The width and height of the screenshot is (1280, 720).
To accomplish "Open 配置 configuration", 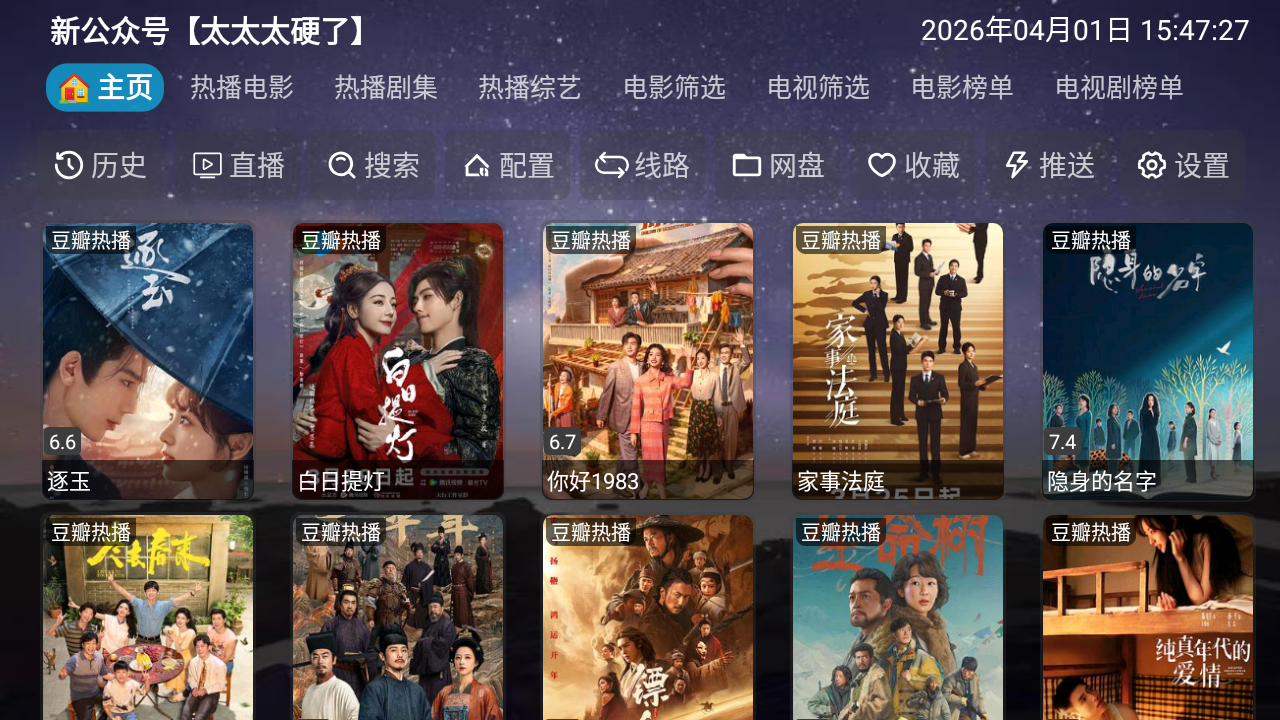I will (x=509, y=165).
